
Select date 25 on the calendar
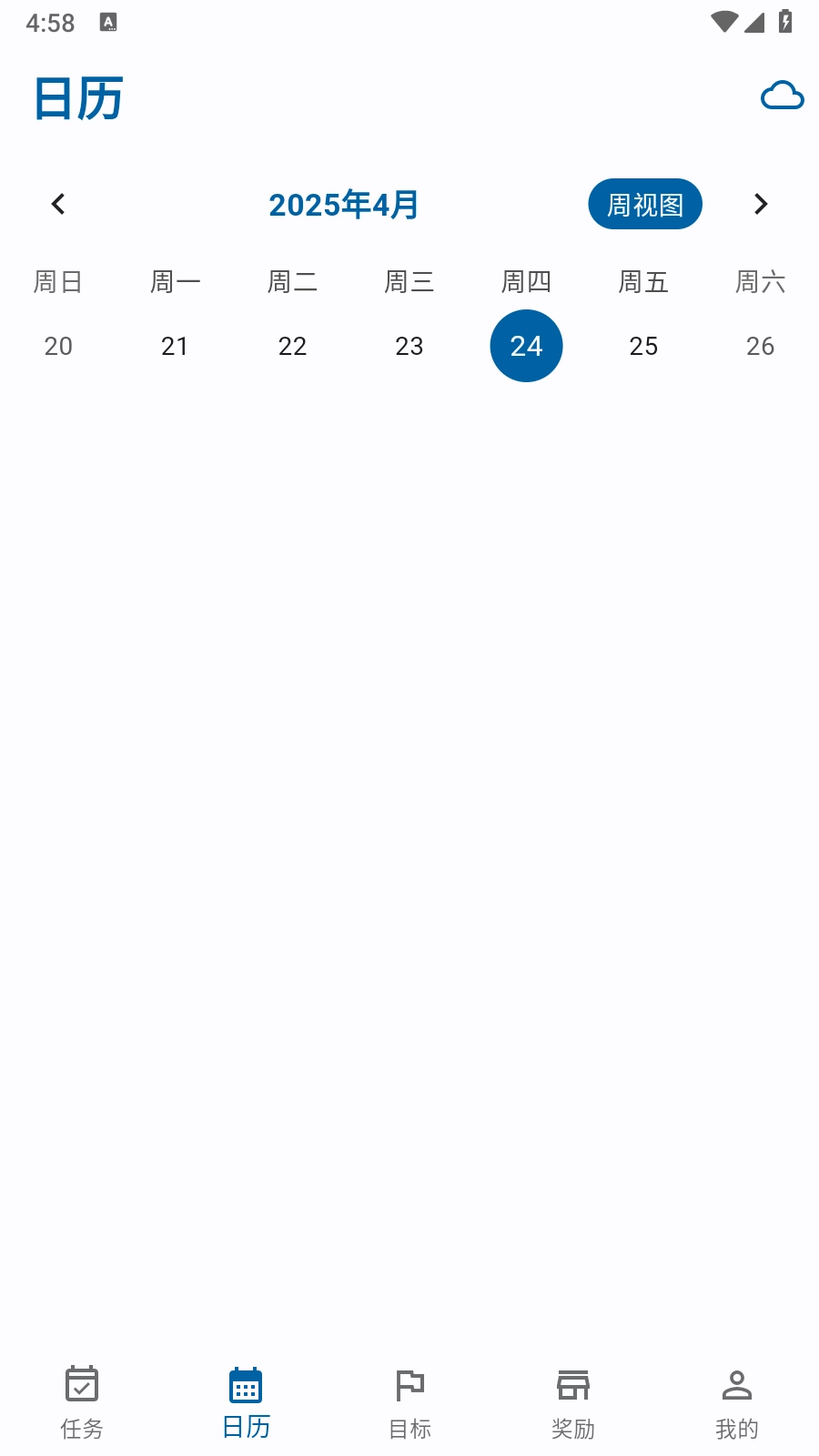(x=643, y=346)
